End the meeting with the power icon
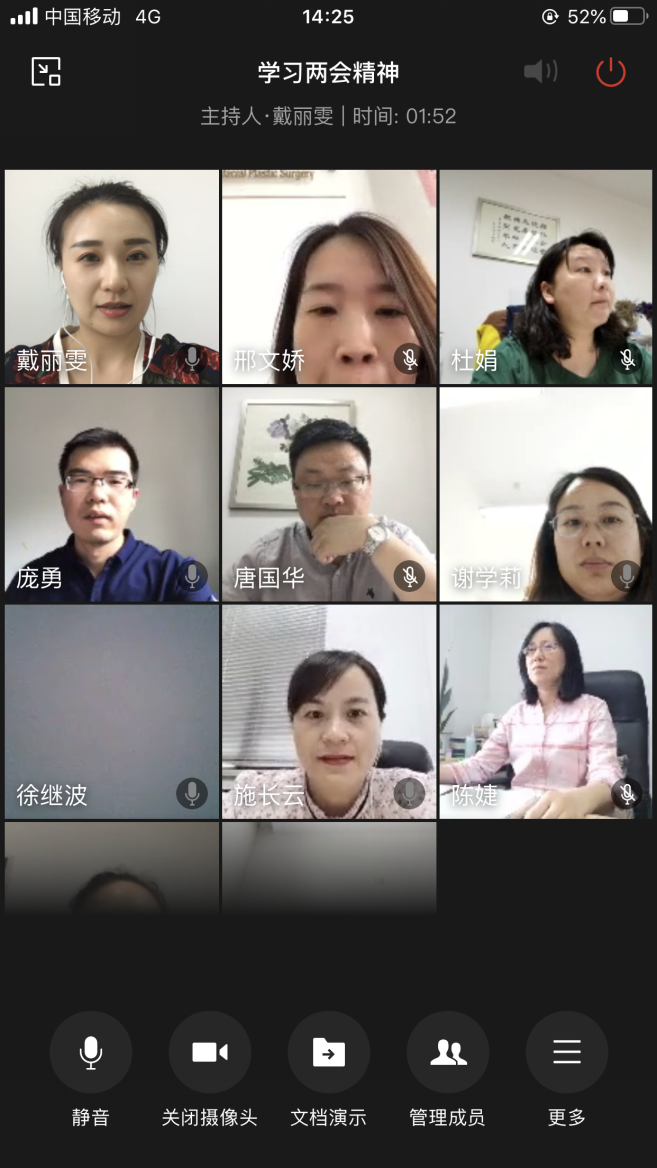657x1168 pixels. click(x=610, y=72)
